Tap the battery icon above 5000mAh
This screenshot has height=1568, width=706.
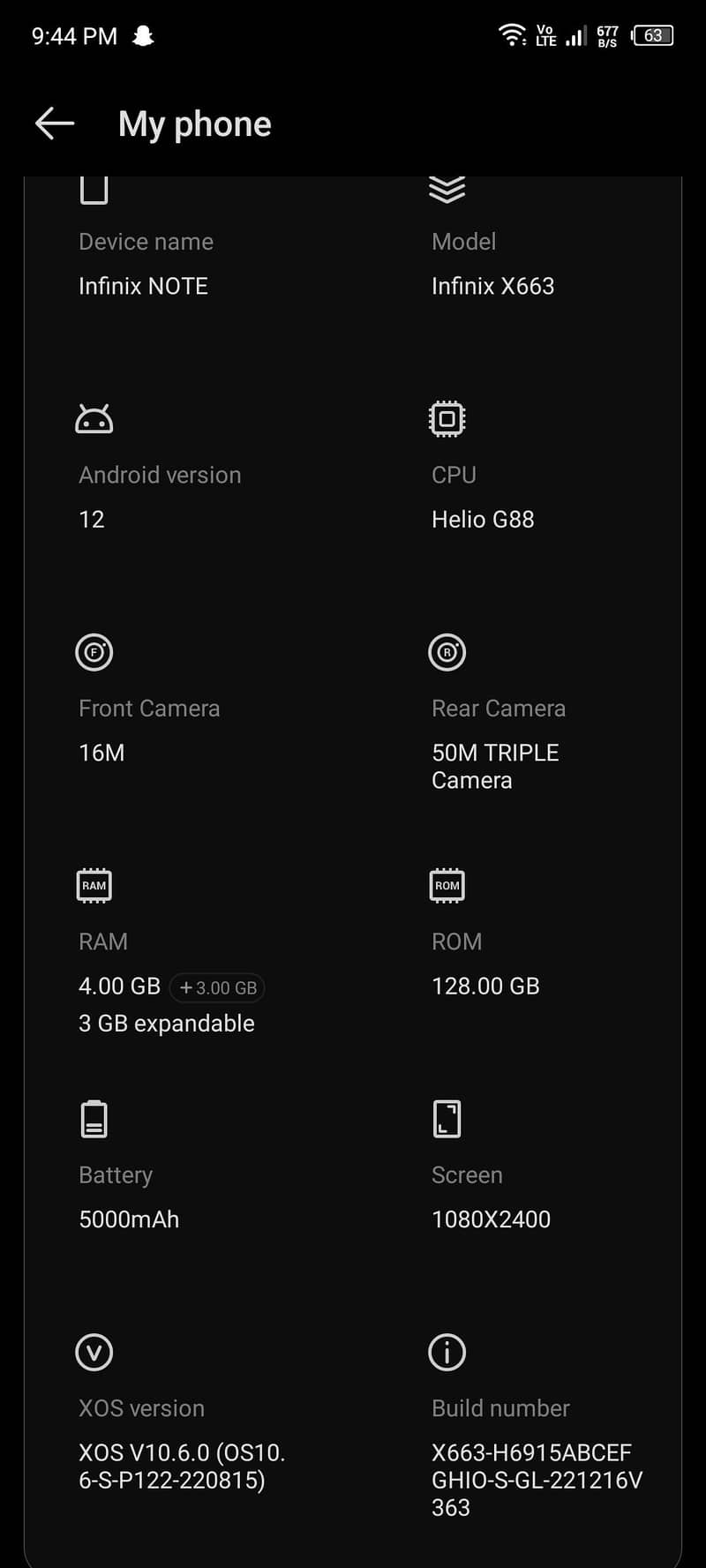(x=94, y=1118)
